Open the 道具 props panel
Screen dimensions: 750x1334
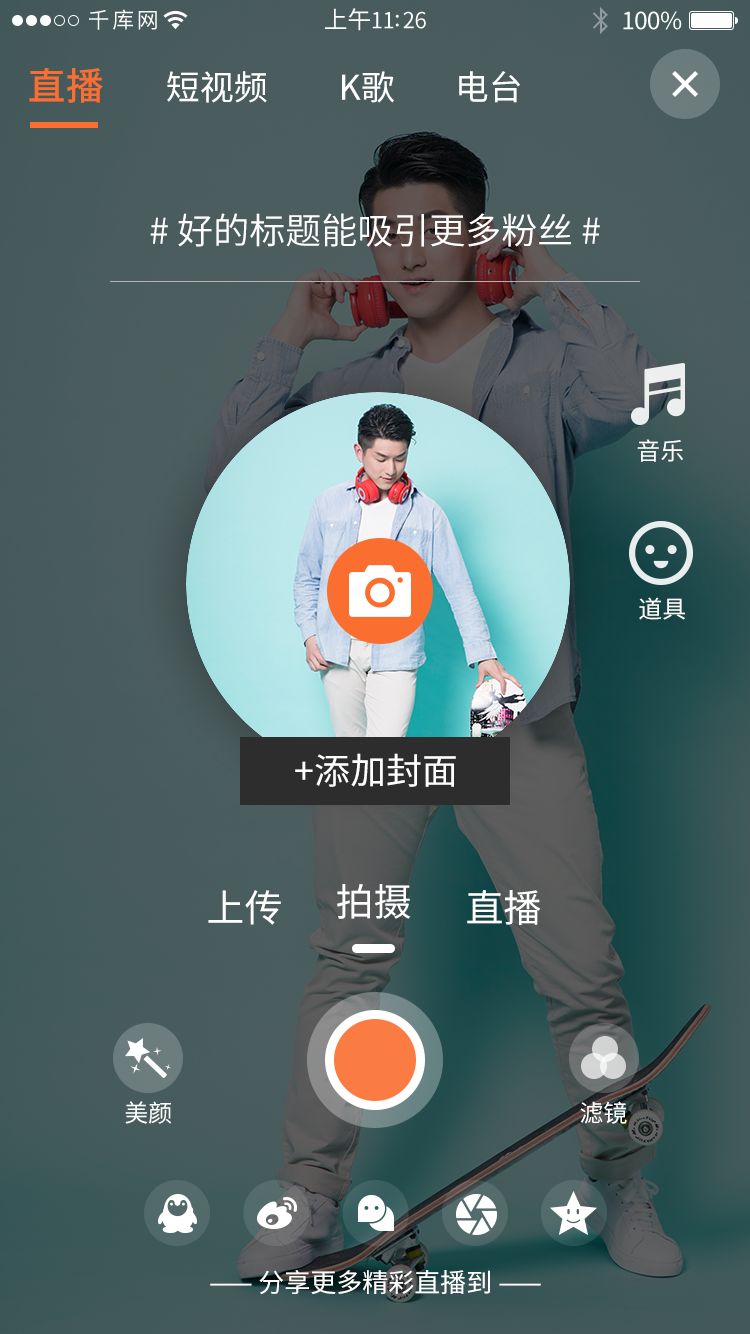click(x=661, y=568)
